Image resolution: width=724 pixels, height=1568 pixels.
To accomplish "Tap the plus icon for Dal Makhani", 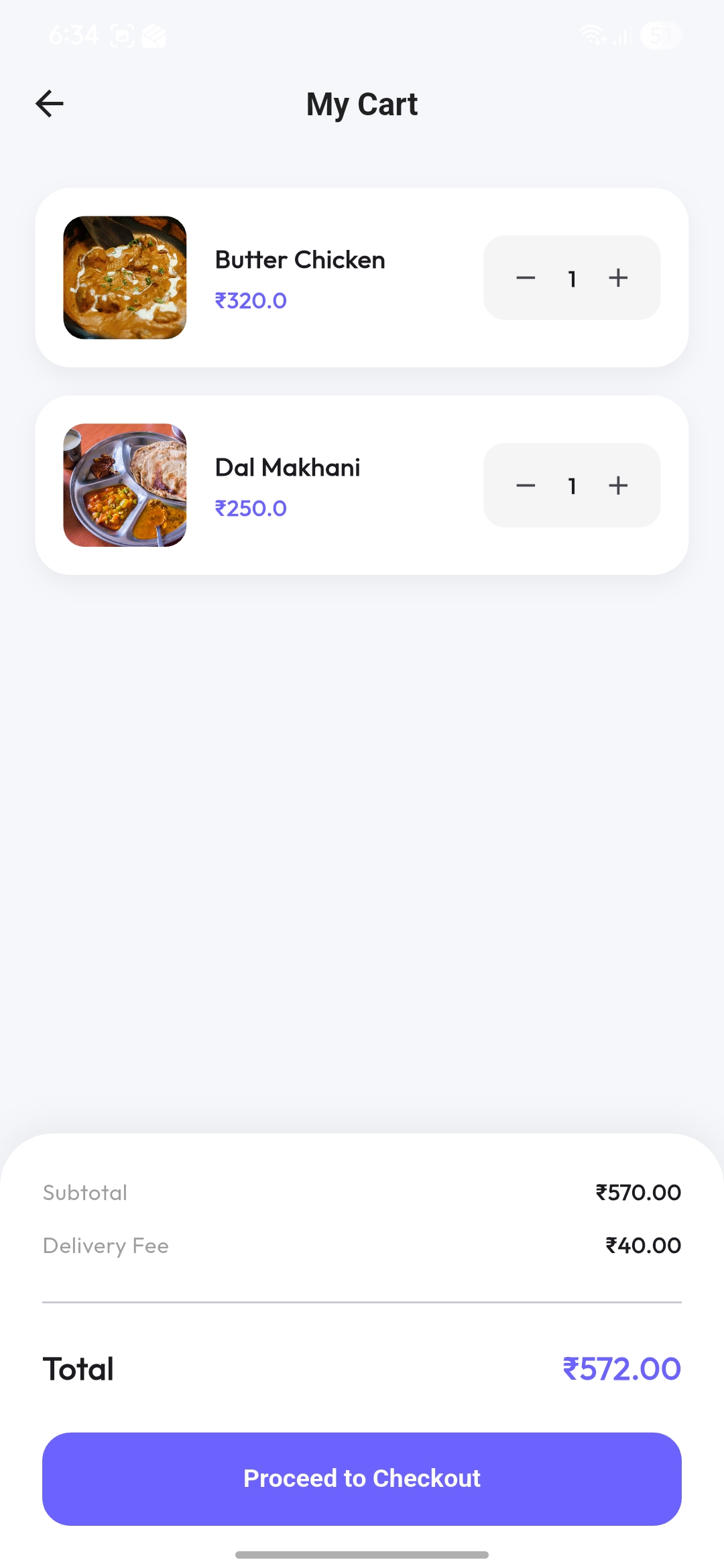I will click(618, 486).
